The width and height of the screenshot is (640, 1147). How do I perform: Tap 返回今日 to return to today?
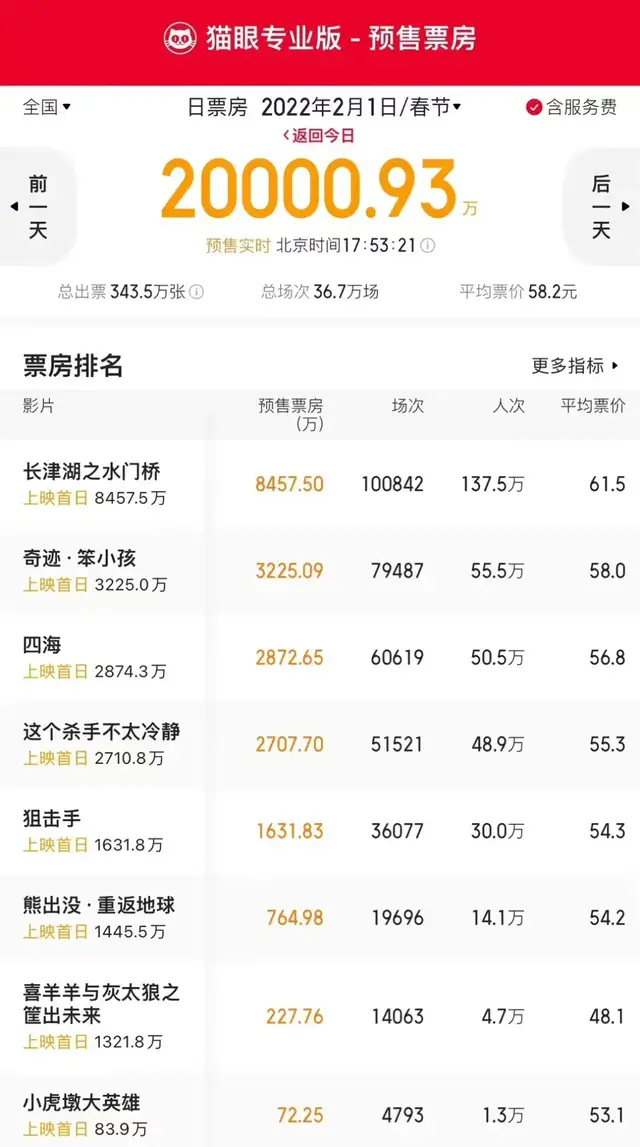(319, 136)
